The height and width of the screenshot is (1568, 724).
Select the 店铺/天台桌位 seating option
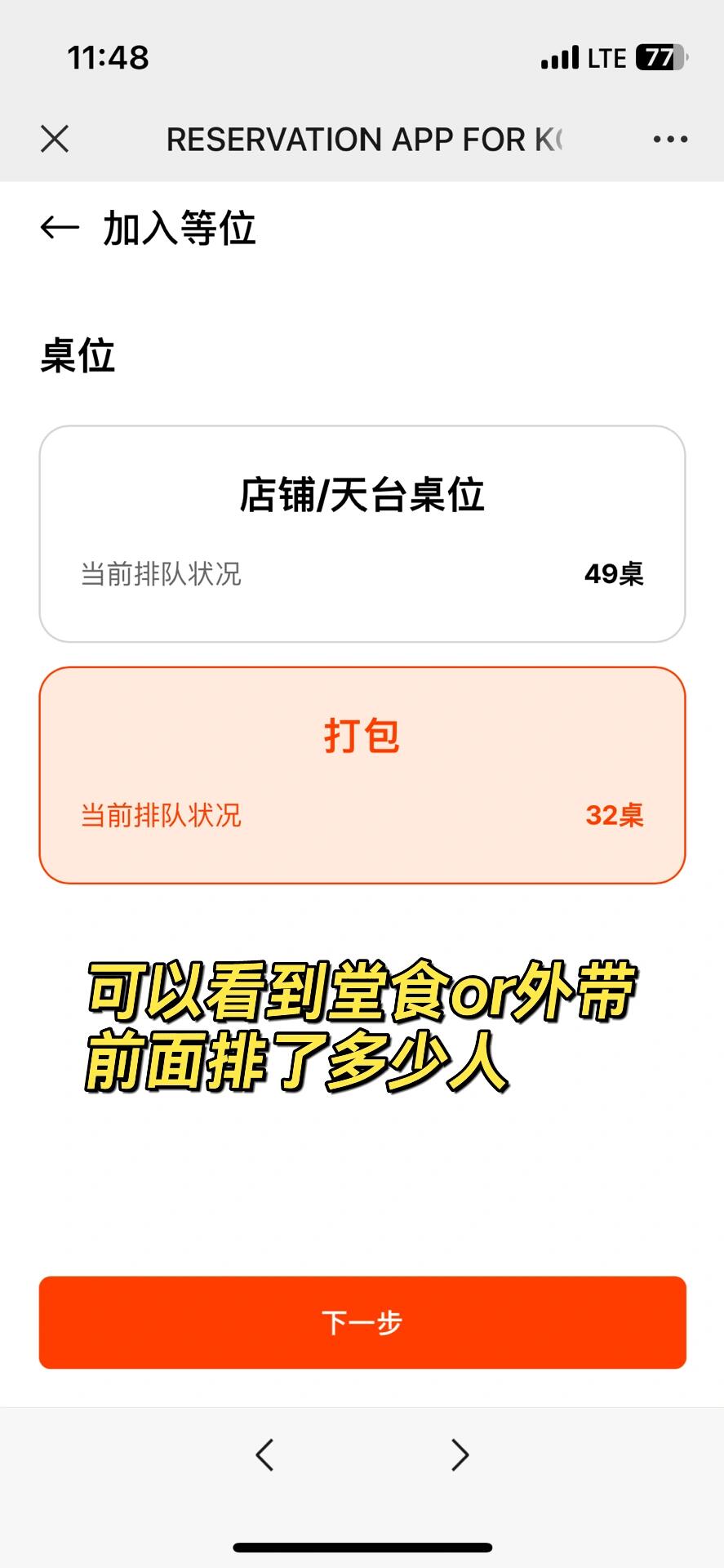362,534
